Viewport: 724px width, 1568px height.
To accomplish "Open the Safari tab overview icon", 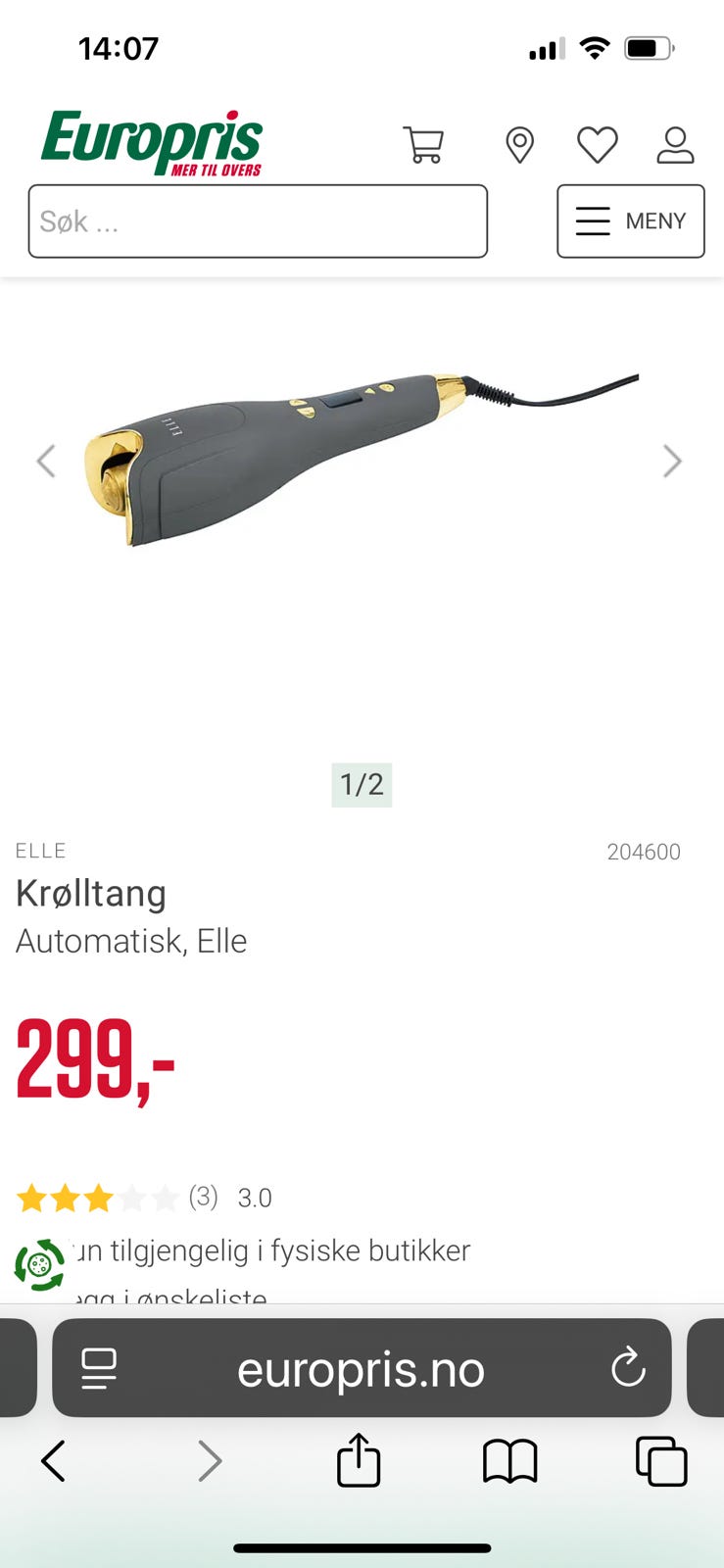I will [661, 1460].
